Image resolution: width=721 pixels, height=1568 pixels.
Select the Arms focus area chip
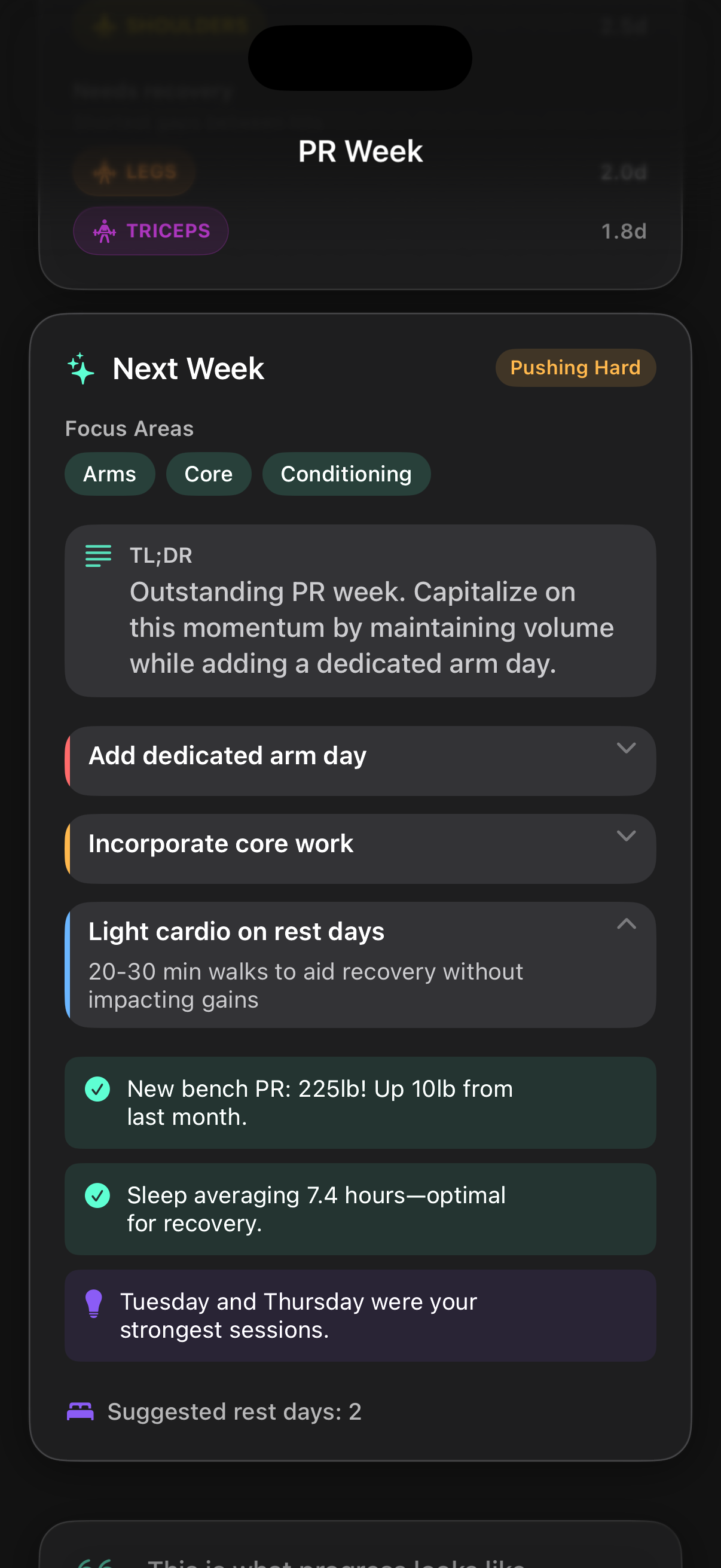click(109, 474)
